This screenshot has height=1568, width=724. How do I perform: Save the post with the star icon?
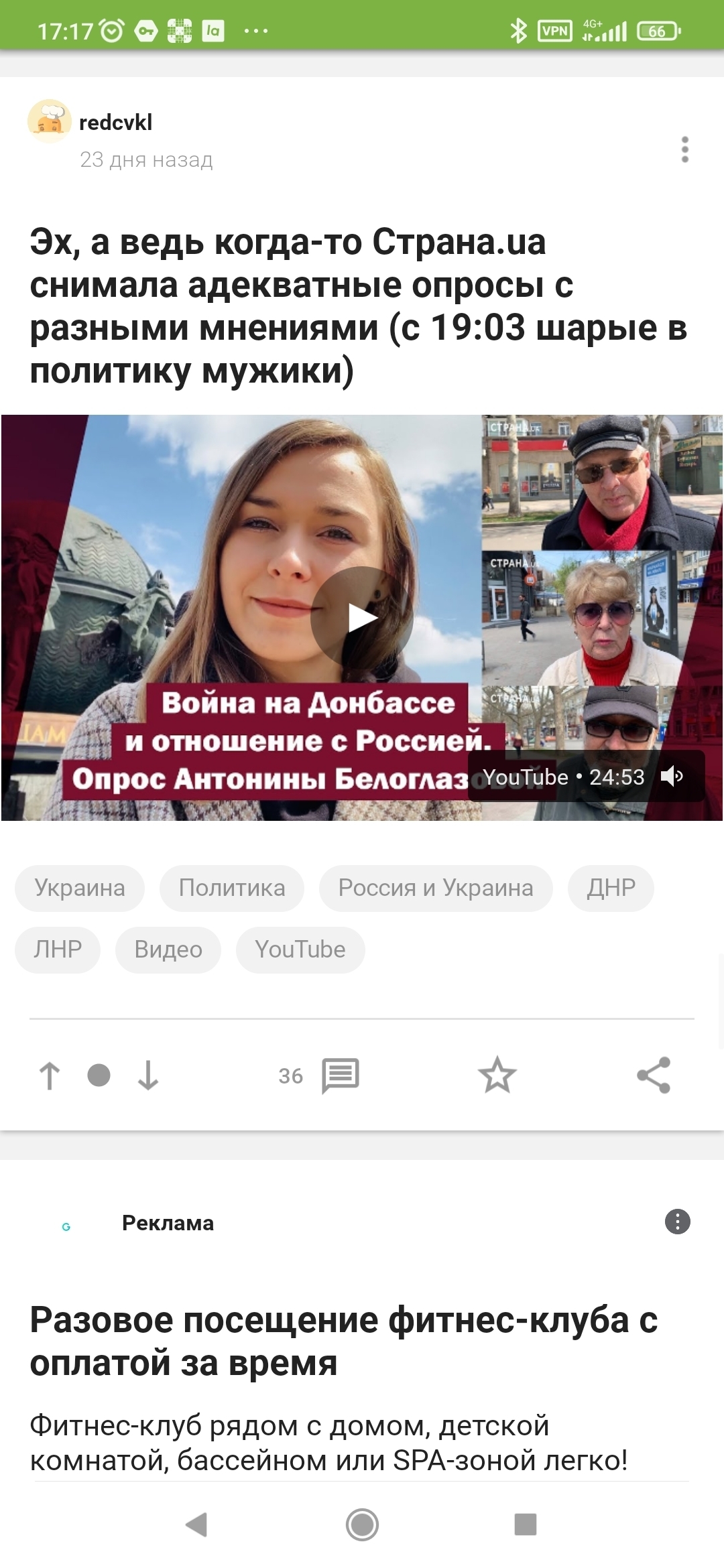click(x=497, y=1075)
